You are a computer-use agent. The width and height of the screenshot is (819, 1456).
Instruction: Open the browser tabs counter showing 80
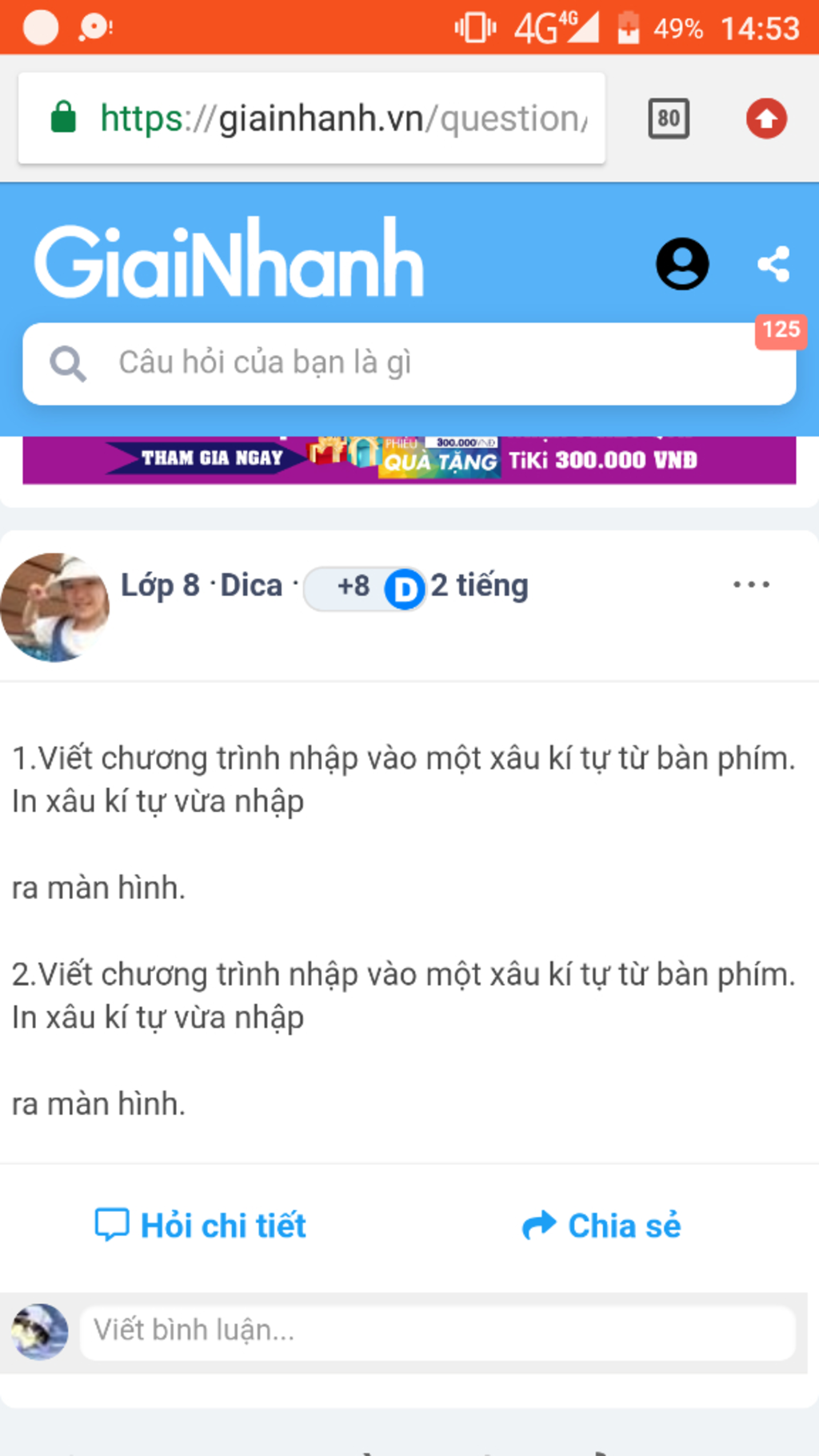[669, 119]
